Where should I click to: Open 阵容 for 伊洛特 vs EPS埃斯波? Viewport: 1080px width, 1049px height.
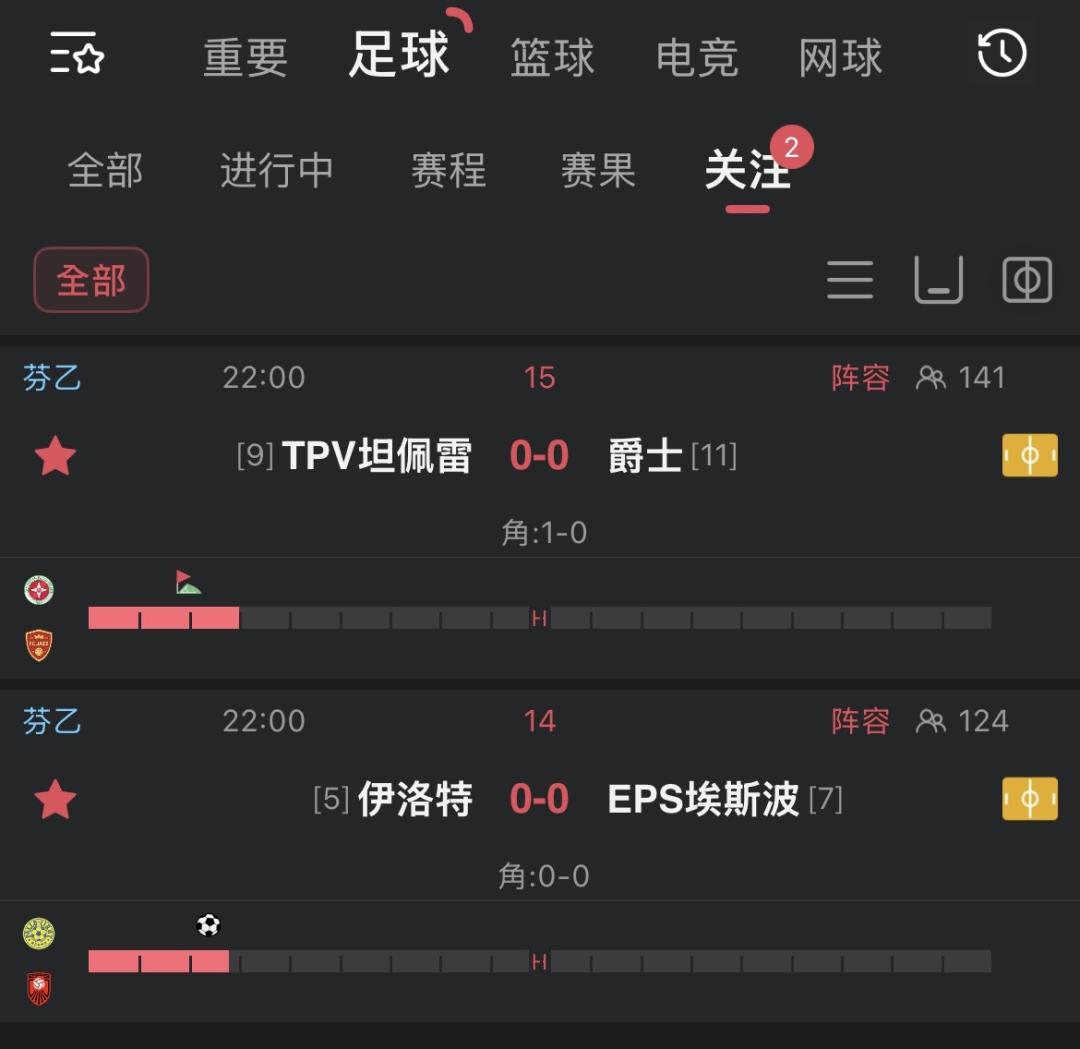860,721
